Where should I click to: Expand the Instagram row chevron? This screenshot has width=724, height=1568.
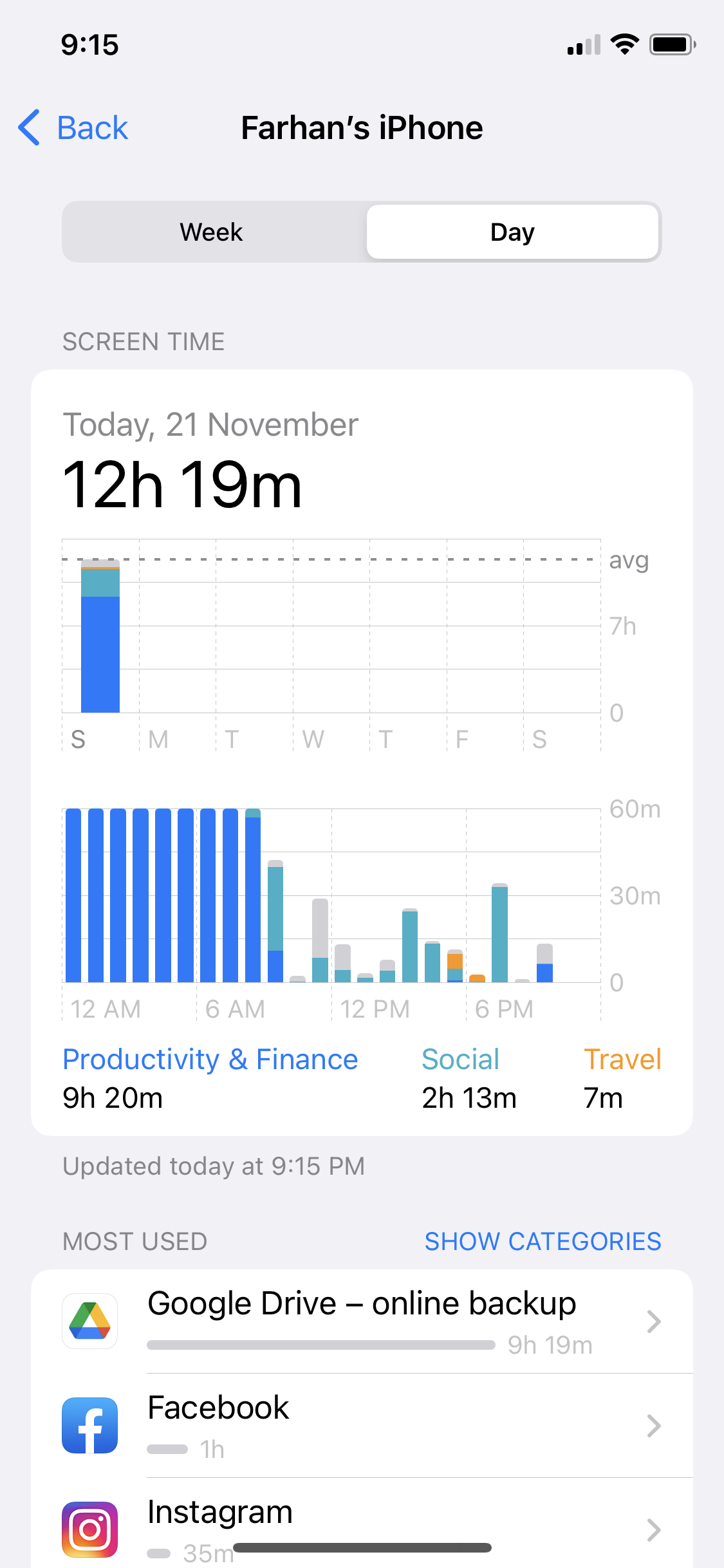[654, 1530]
